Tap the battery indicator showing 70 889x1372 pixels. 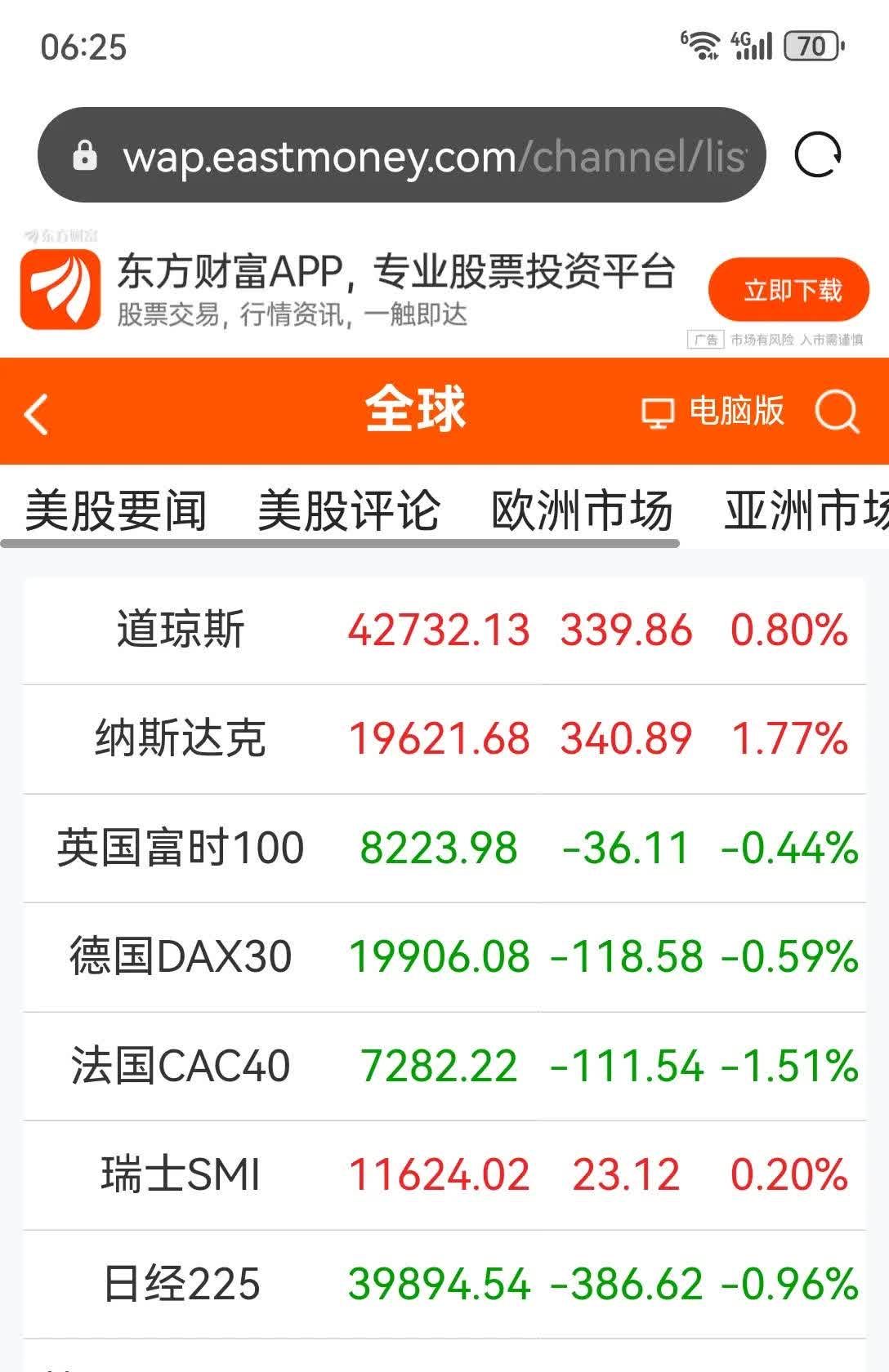coord(811,47)
